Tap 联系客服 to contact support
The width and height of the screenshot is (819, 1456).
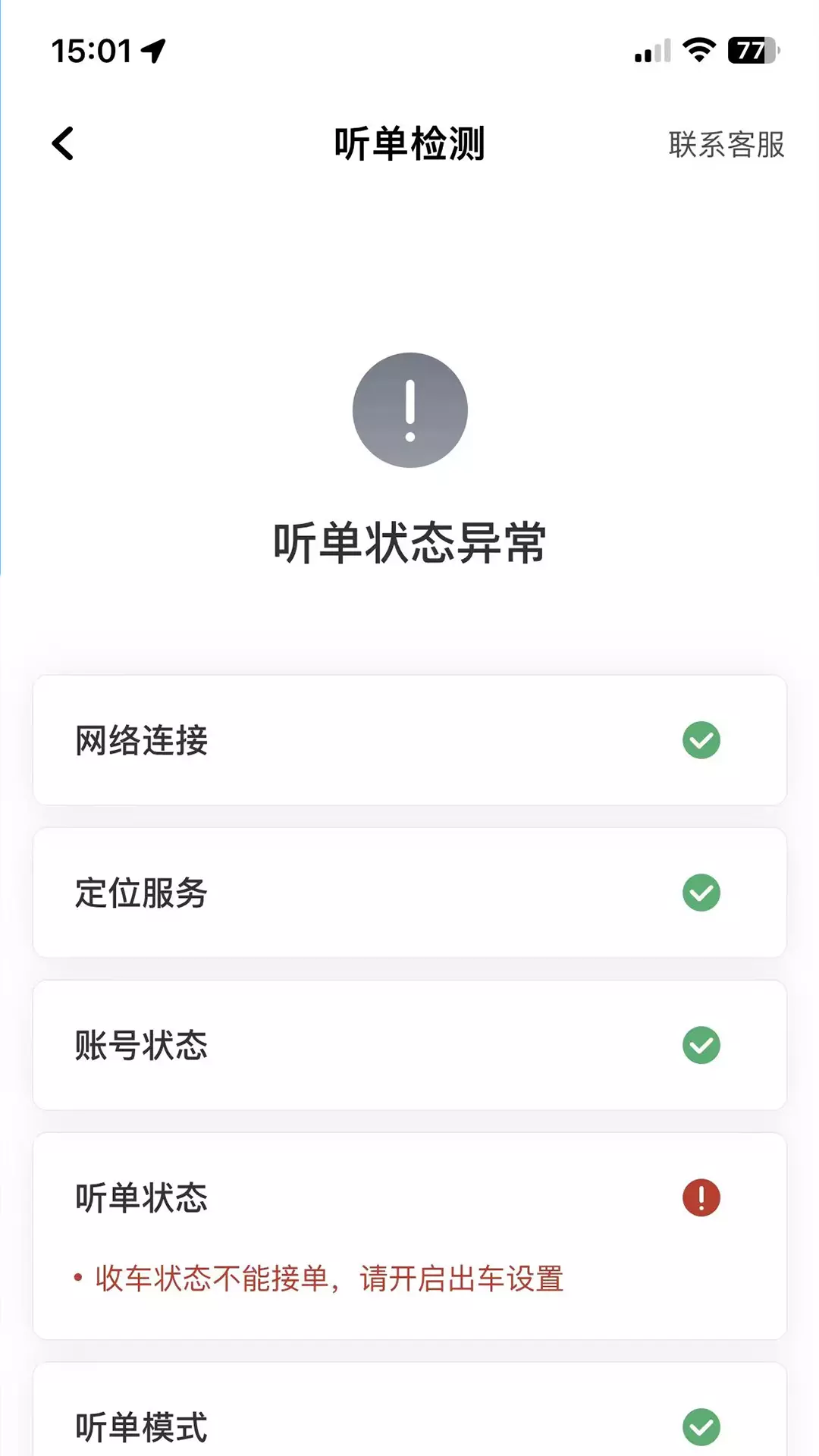726,144
